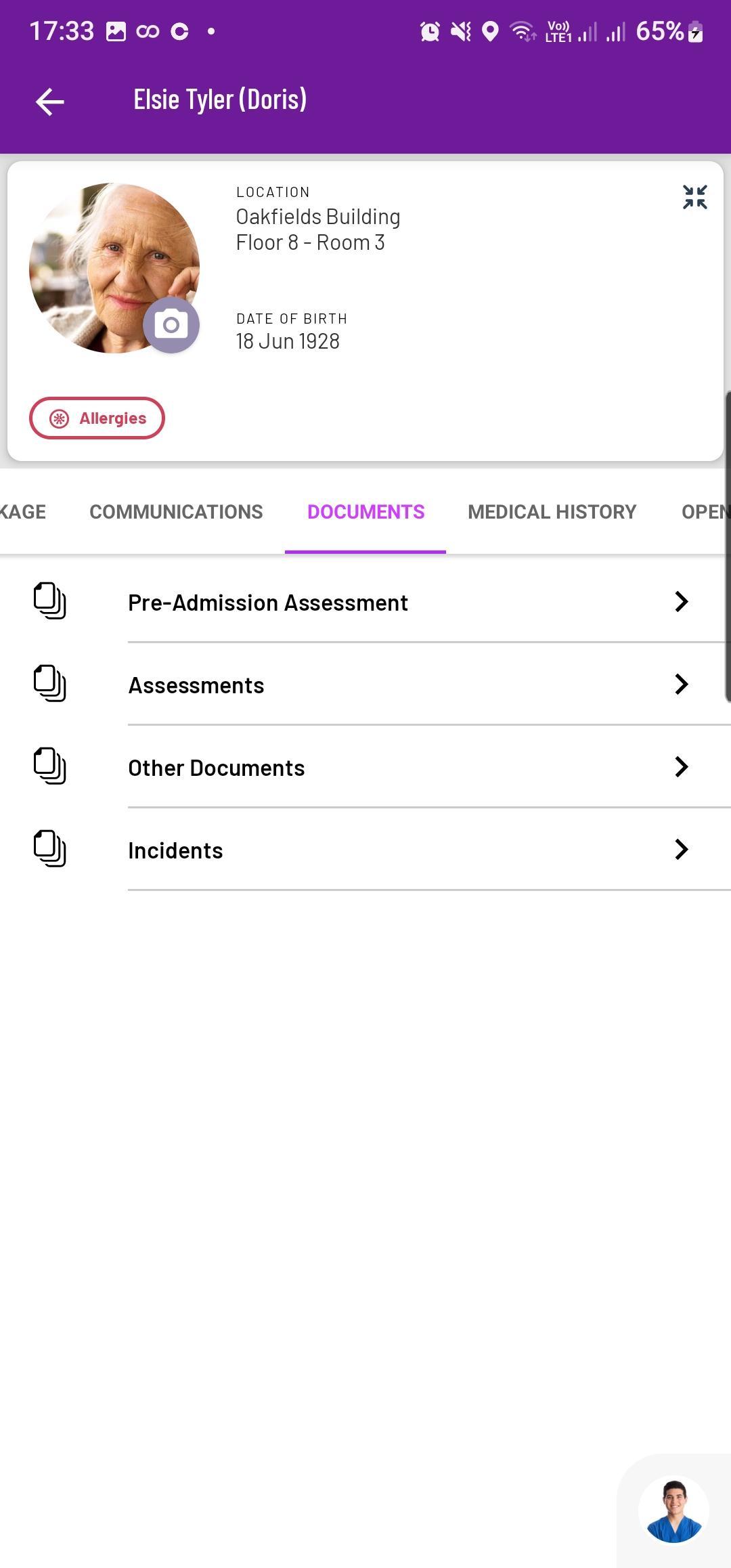This screenshot has width=731, height=1568.
Task: Tap the carer avatar floating button
Action: pyautogui.click(x=673, y=1510)
